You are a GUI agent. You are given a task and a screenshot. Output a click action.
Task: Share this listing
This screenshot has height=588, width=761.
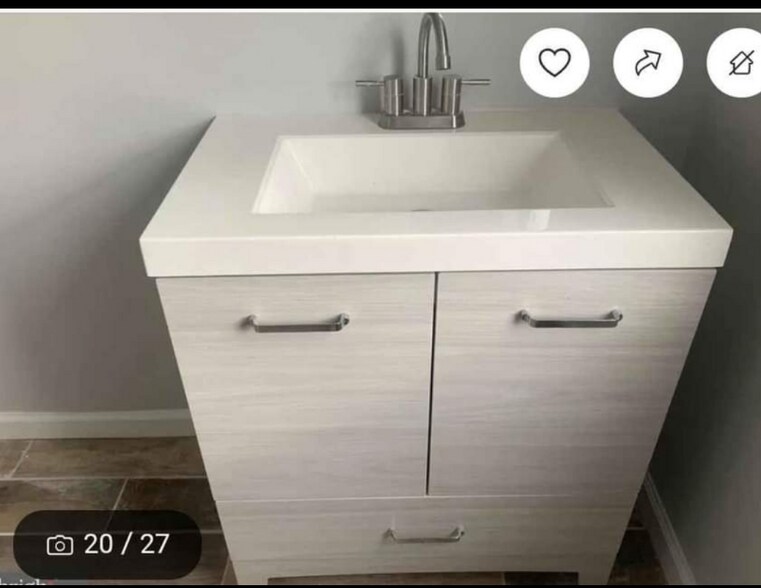point(647,63)
